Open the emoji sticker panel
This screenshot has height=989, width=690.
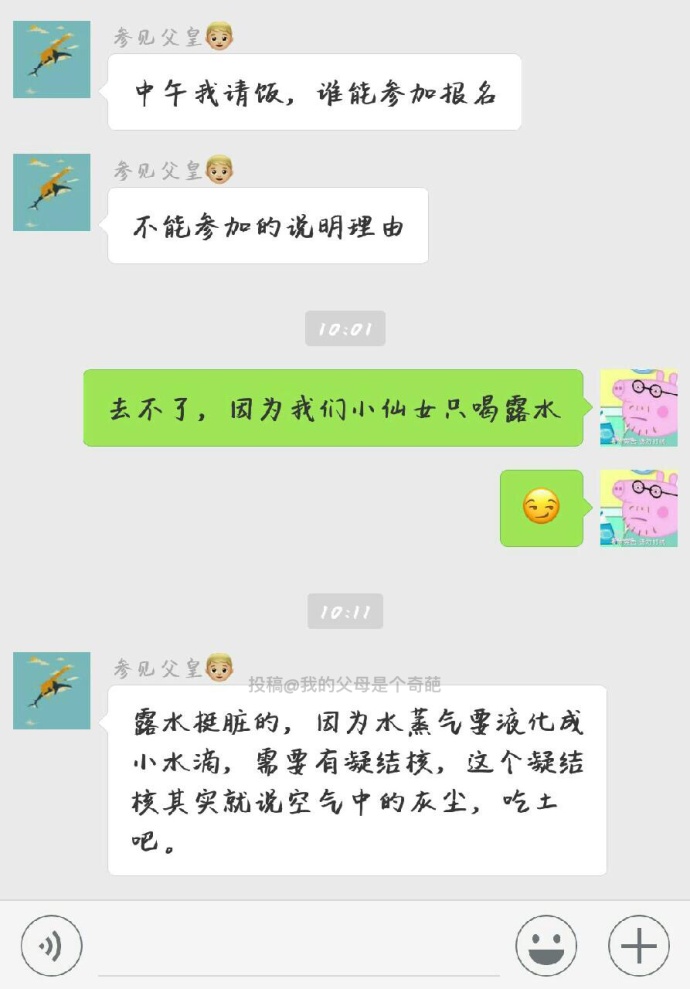[546, 945]
